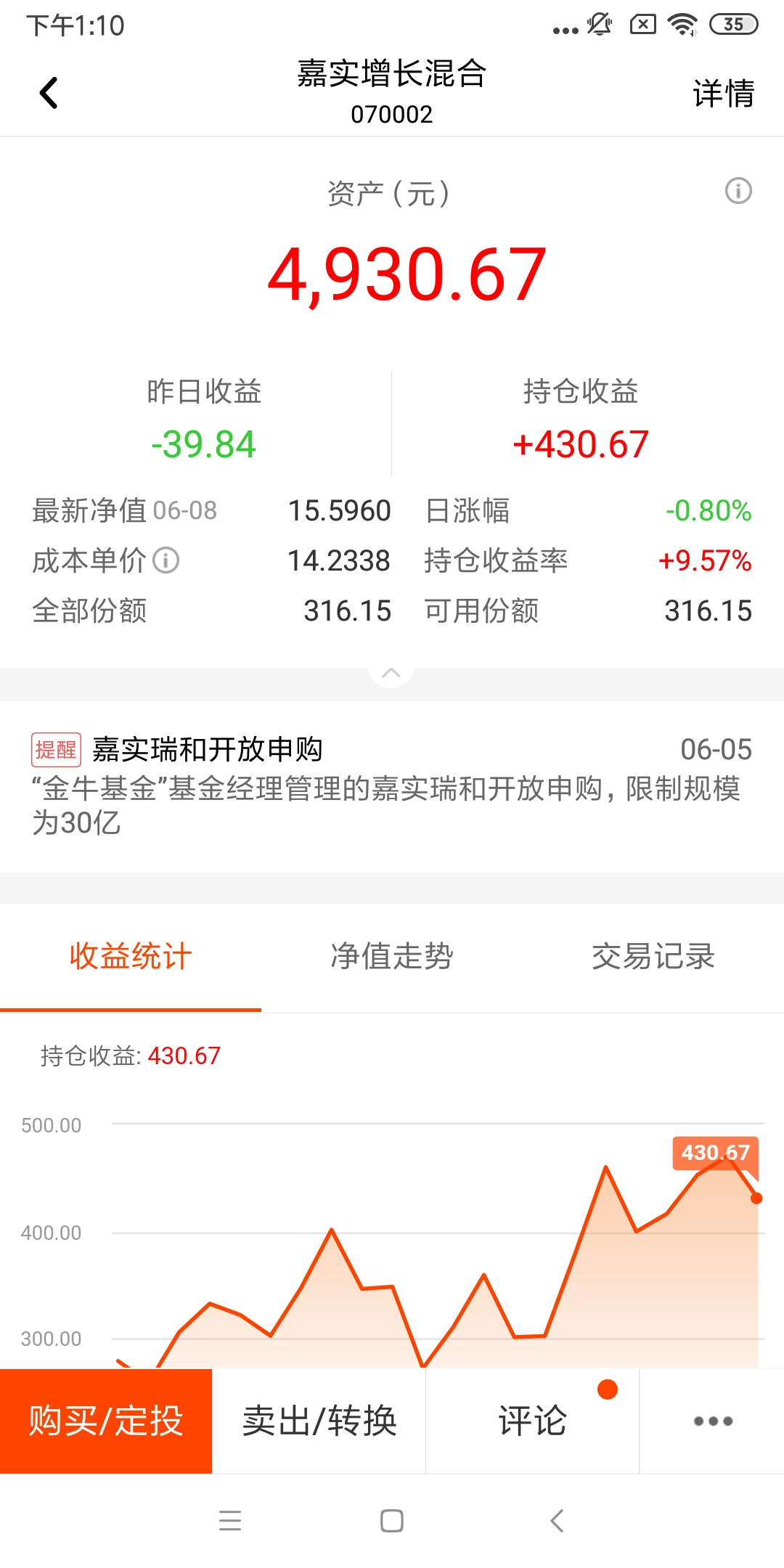Go back using the top-left arrow
The height and width of the screenshot is (1568, 784).
point(49,93)
